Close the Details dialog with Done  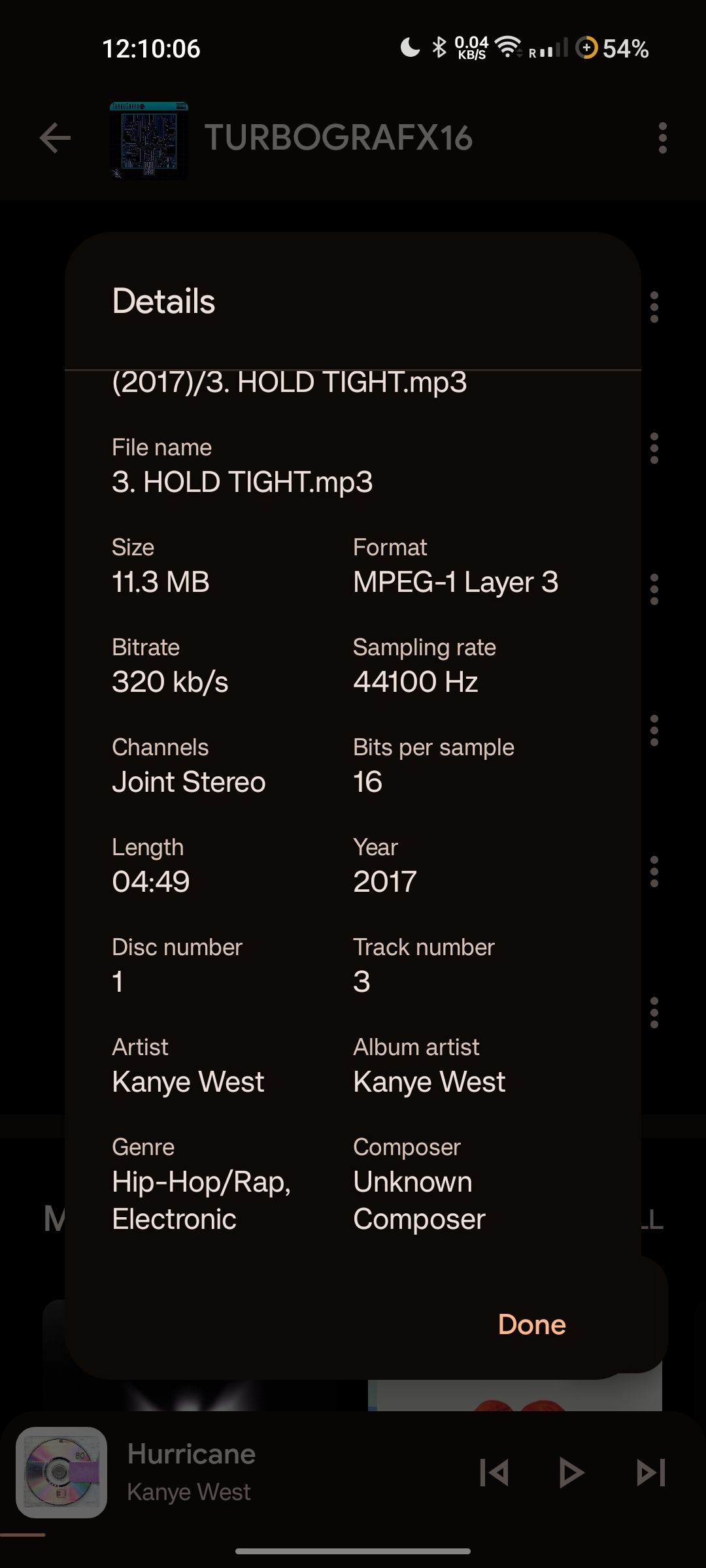pos(531,1324)
